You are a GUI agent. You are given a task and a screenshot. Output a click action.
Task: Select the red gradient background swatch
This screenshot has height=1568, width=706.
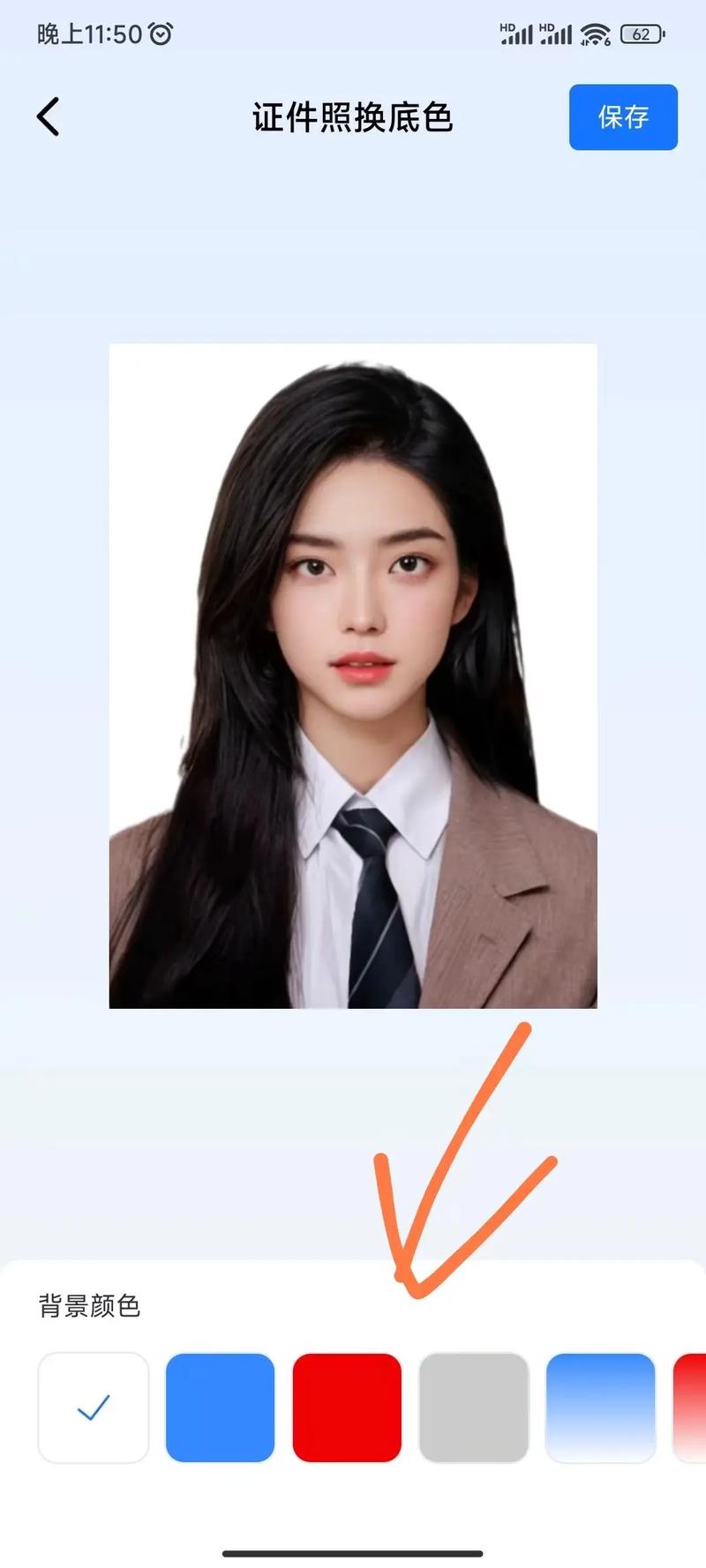pyautogui.click(x=691, y=1407)
